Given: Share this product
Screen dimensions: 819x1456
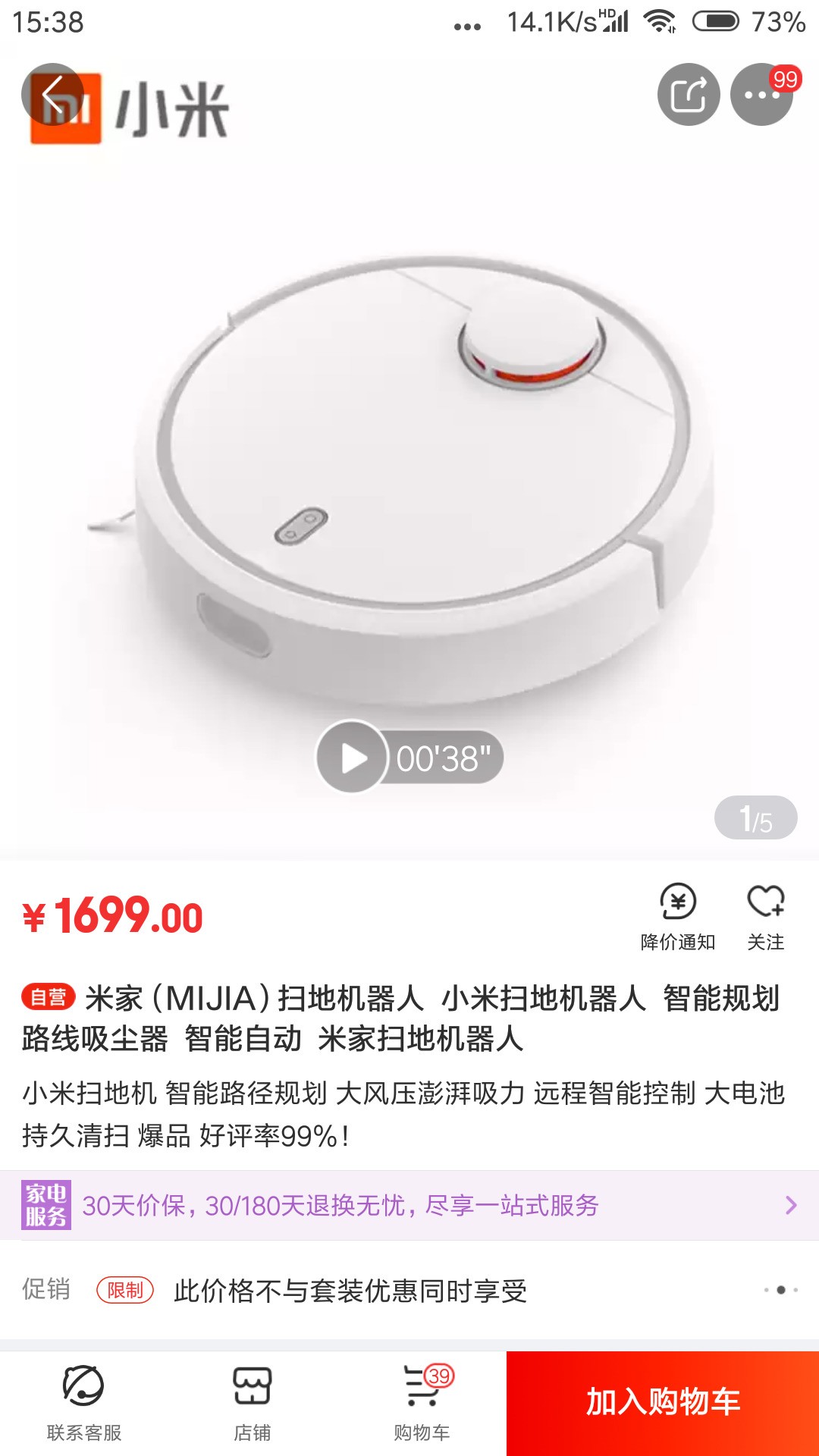Looking at the screenshot, I should [x=689, y=95].
